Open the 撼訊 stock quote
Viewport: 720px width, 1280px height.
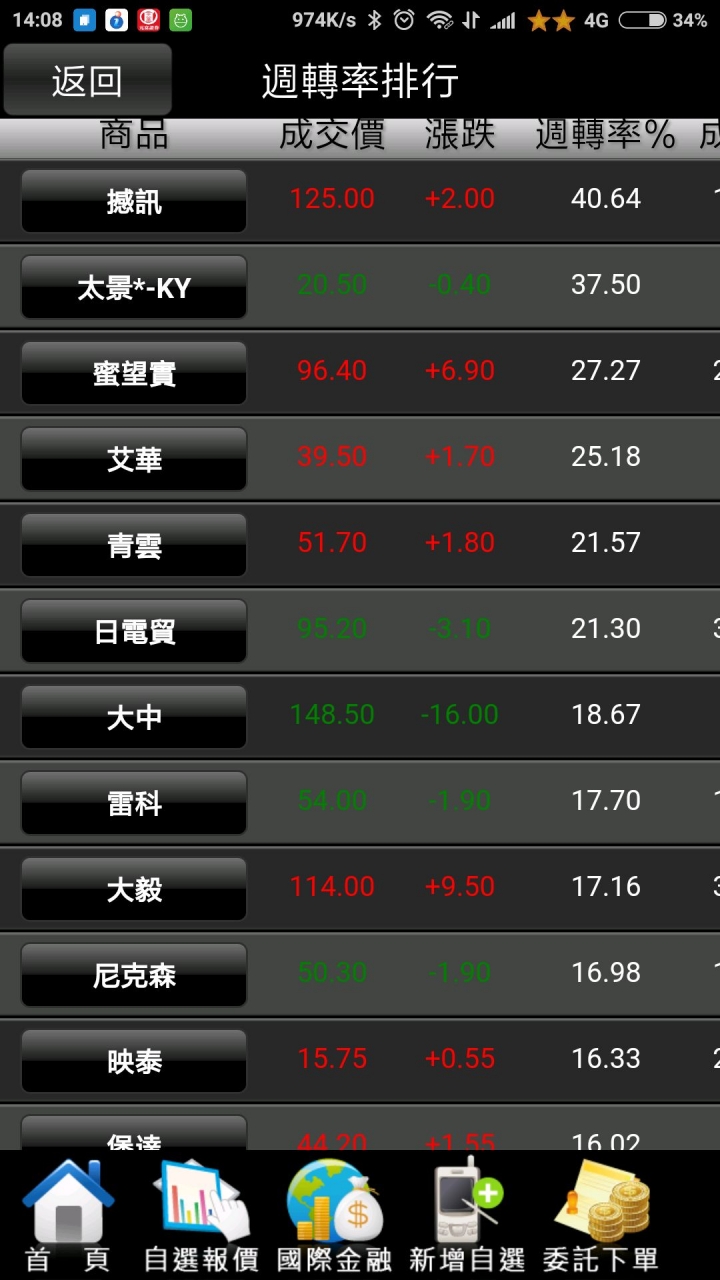[134, 201]
